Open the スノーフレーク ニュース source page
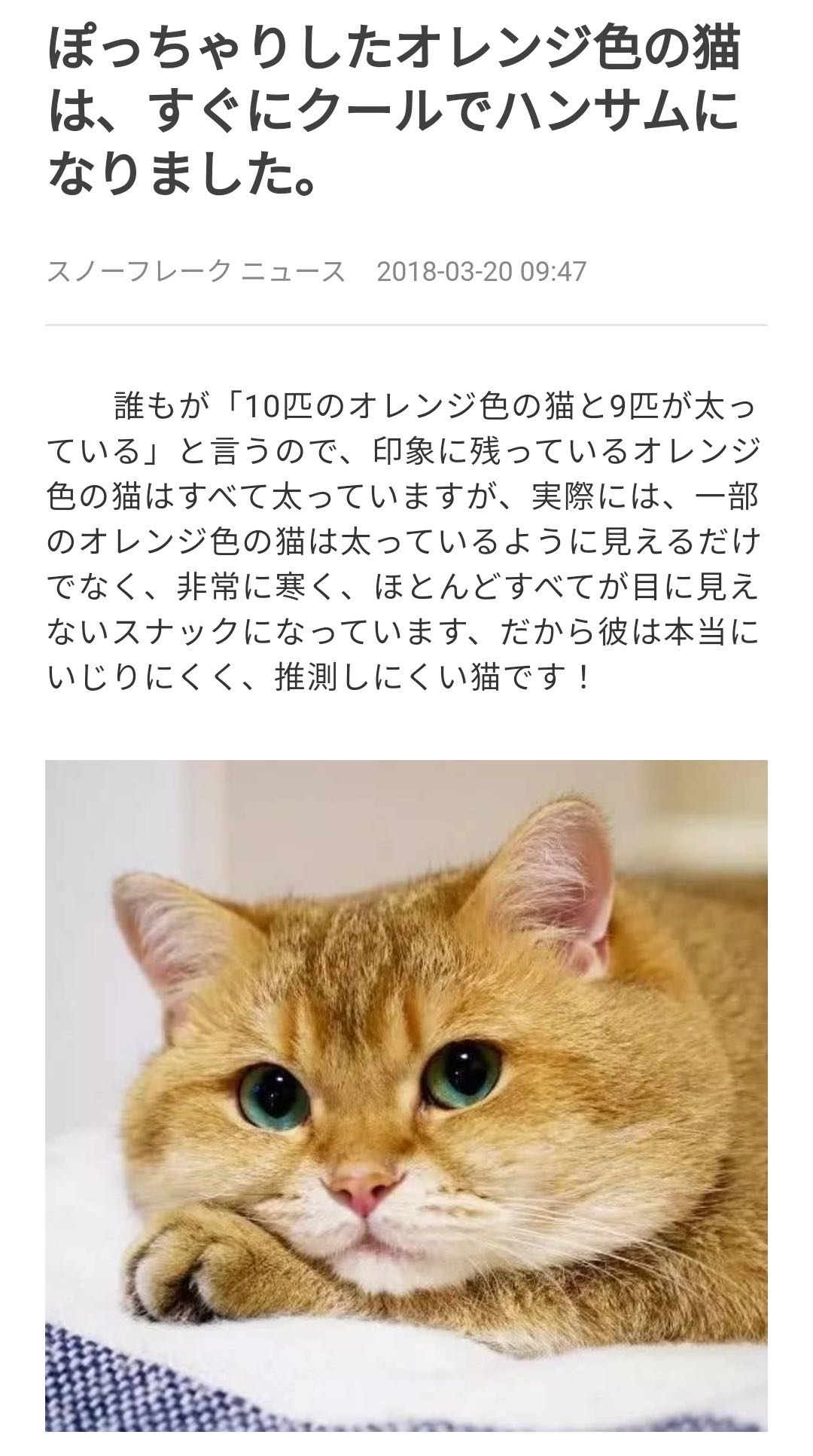The image size is (813, 1456). [196, 271]
